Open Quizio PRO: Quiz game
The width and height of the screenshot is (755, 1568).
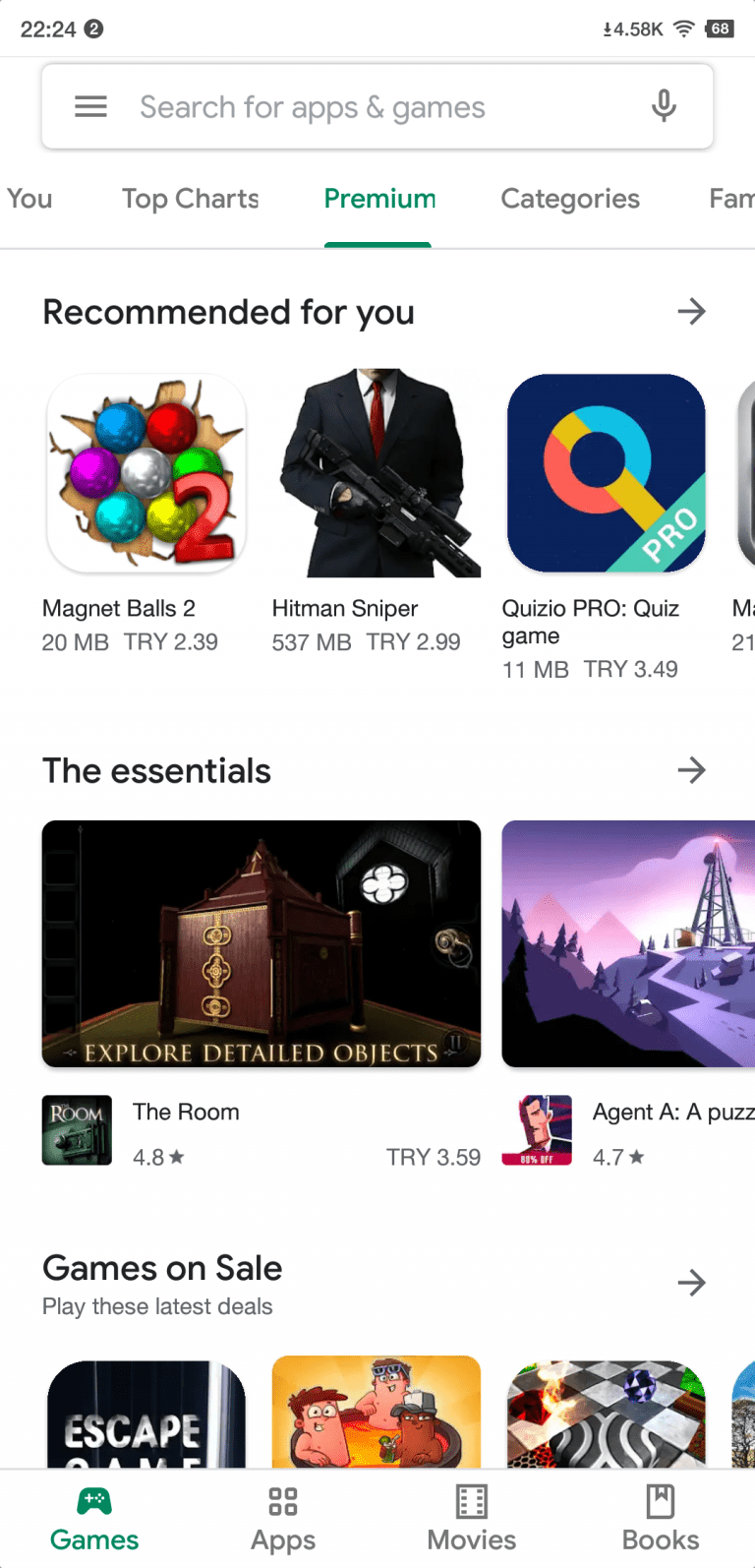606,473
